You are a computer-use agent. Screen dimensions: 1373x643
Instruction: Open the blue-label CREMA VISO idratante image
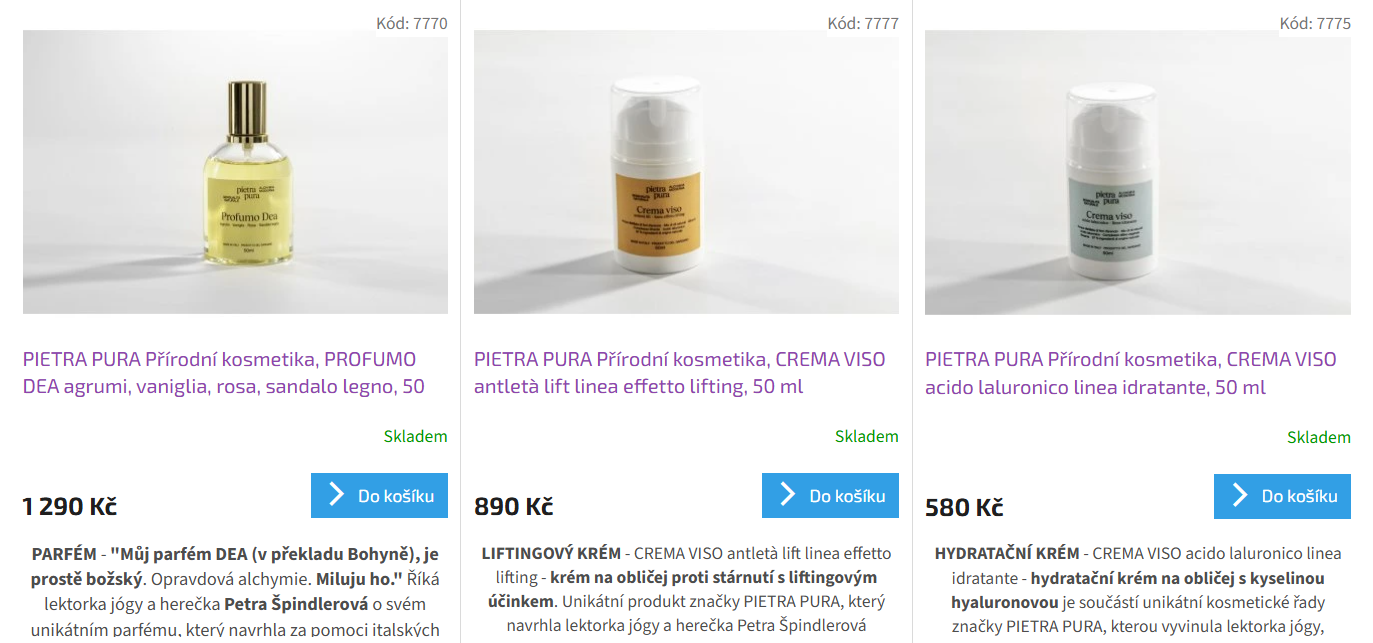tap(1137, 172)
